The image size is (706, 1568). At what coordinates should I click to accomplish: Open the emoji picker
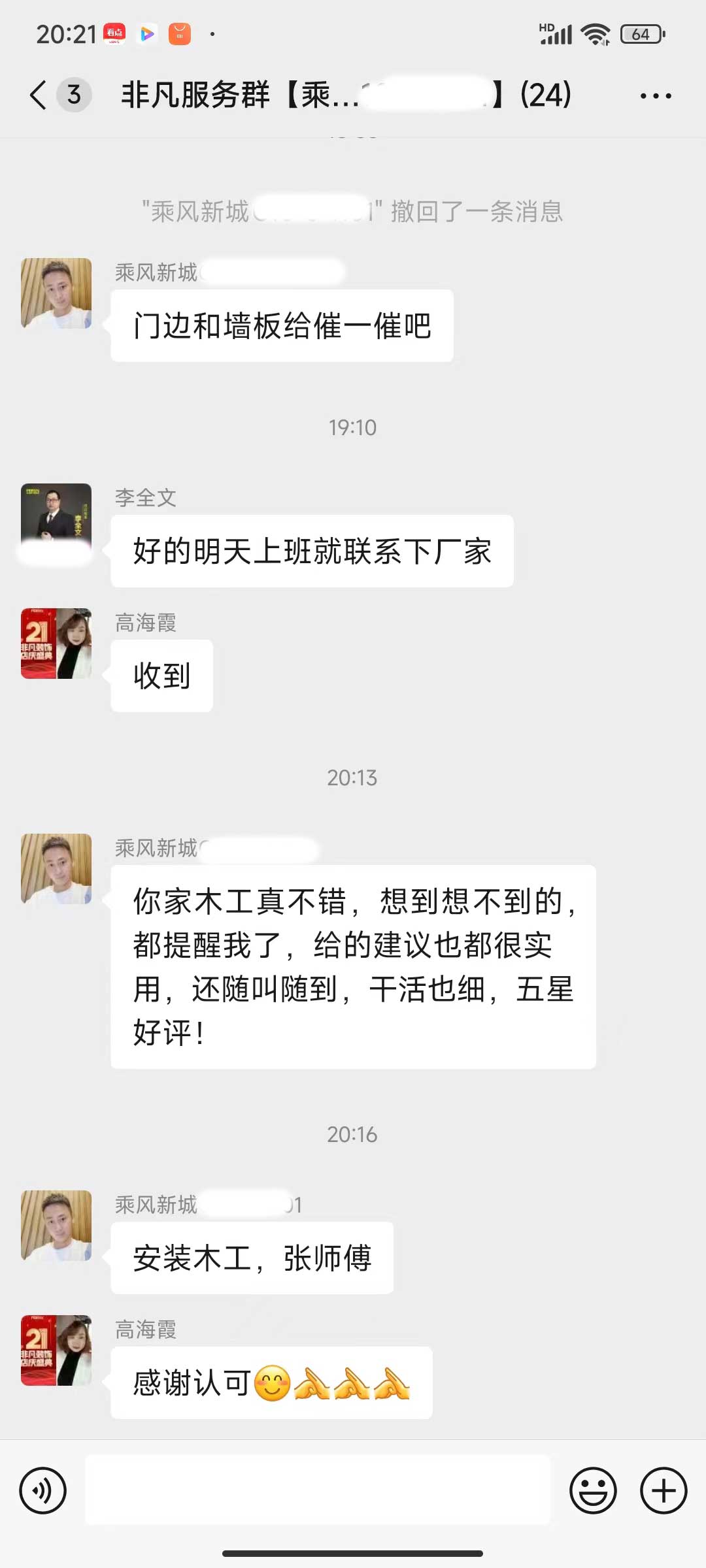pyautogui.click(x=593, y=1490)
